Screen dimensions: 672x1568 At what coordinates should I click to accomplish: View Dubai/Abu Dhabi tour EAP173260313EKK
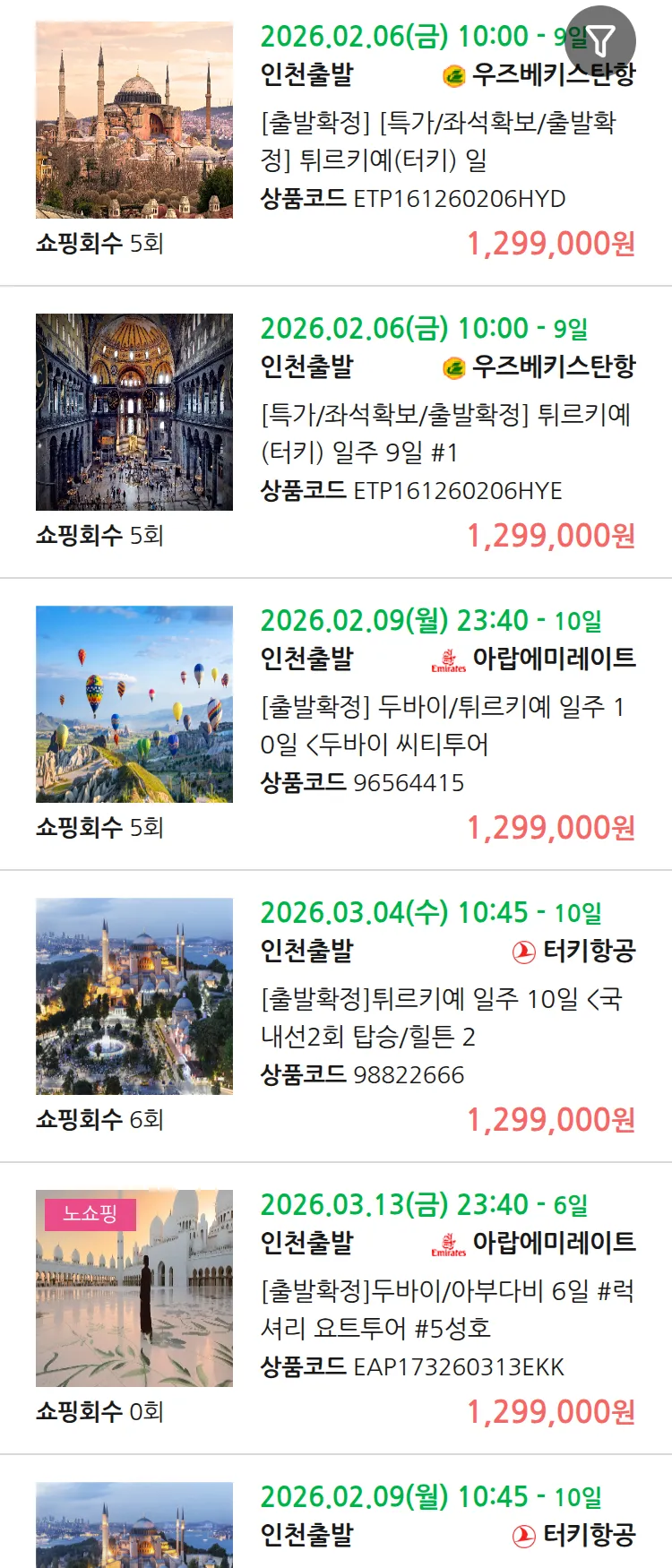445,1310
